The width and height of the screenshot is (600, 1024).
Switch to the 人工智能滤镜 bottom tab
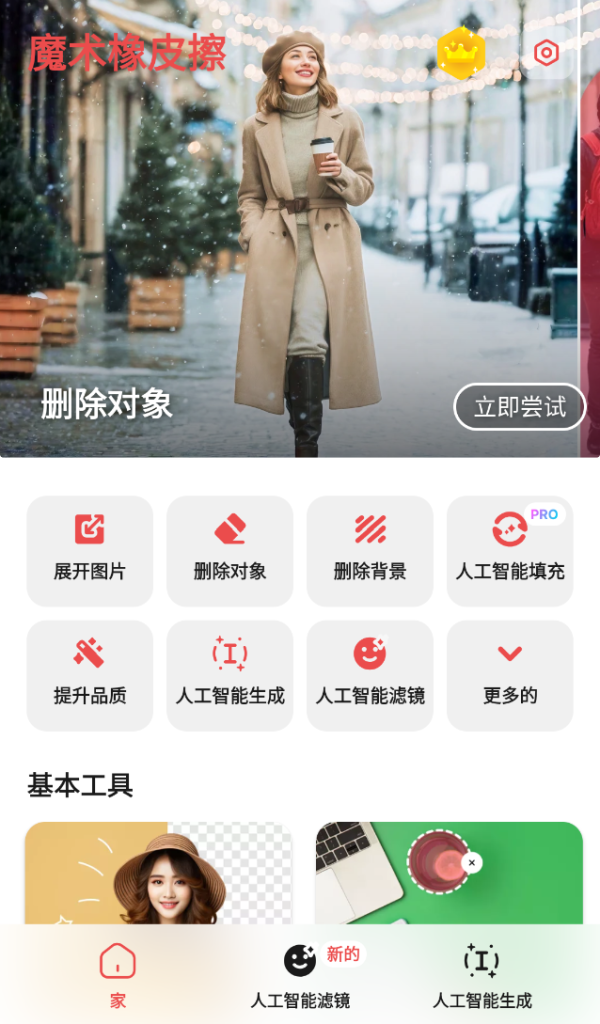click(300, 975)
